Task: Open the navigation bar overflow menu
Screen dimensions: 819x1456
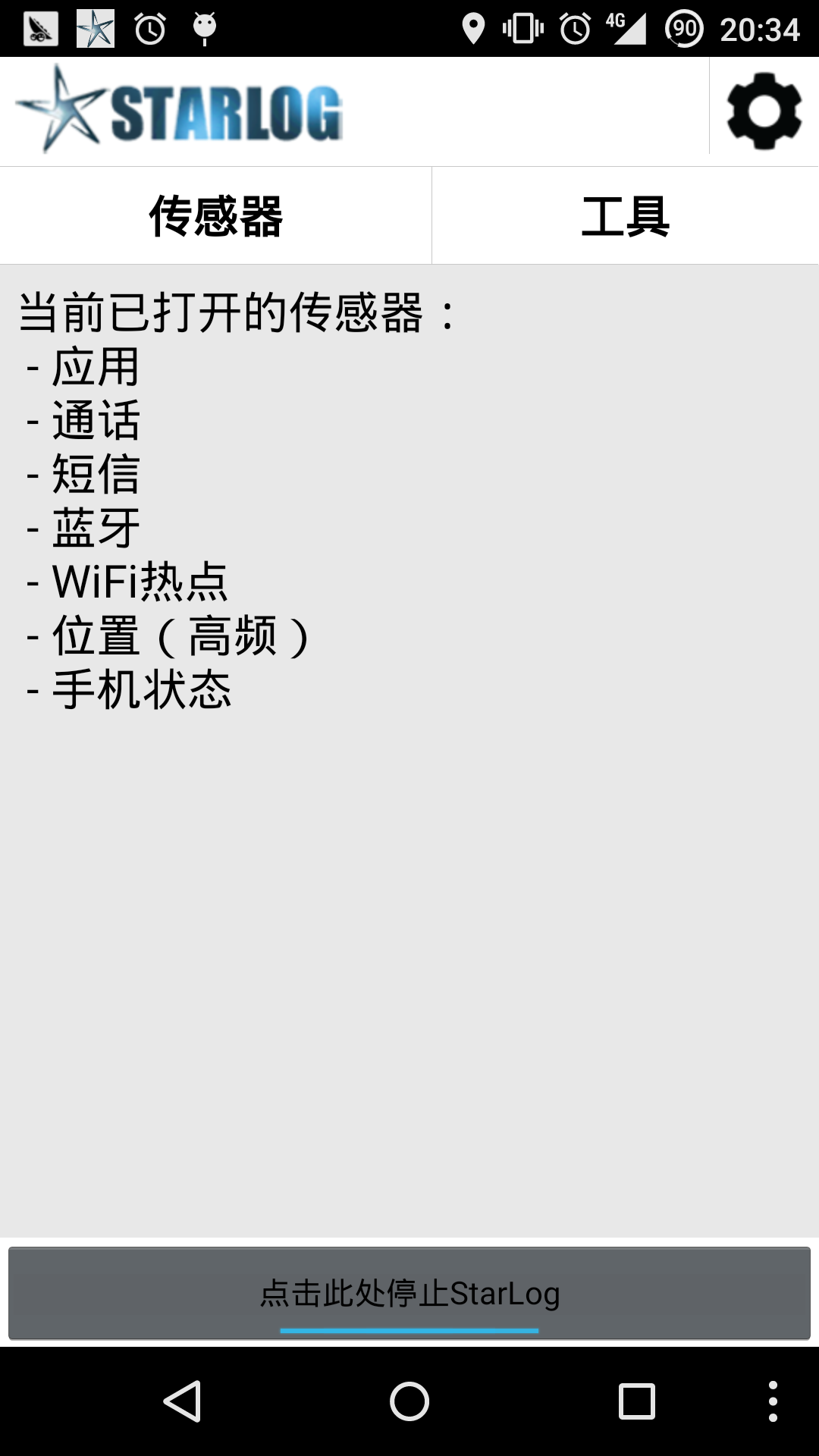Action: [772, 1401]
